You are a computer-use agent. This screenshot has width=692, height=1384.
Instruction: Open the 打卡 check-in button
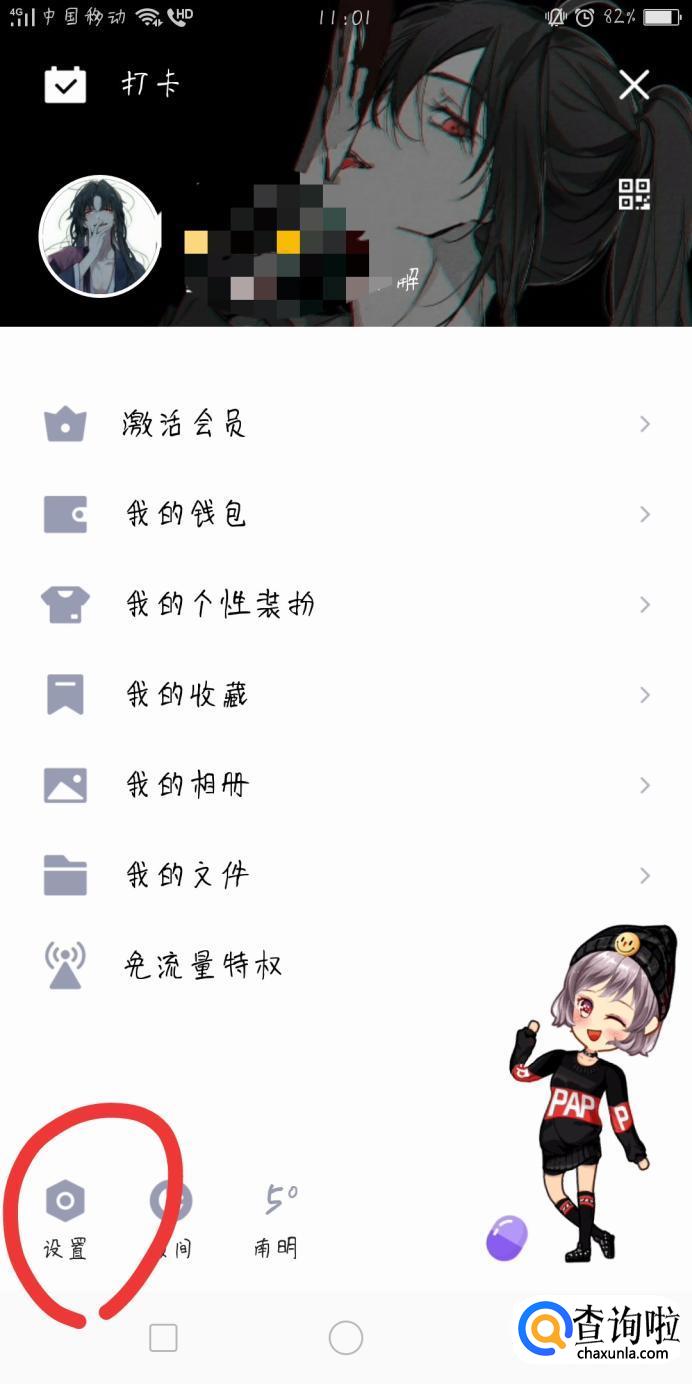(112, 85)
